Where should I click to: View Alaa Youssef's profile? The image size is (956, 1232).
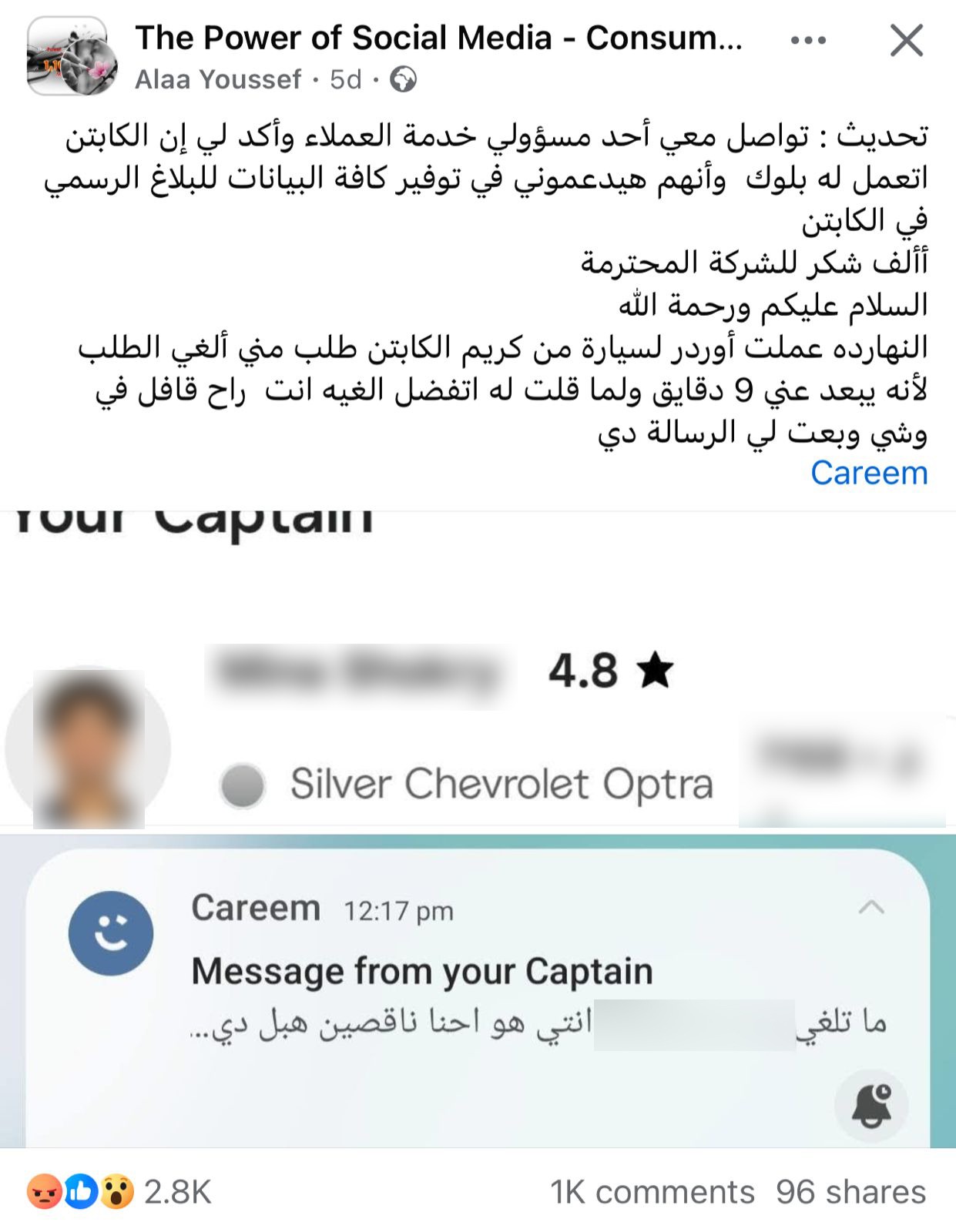218,79
